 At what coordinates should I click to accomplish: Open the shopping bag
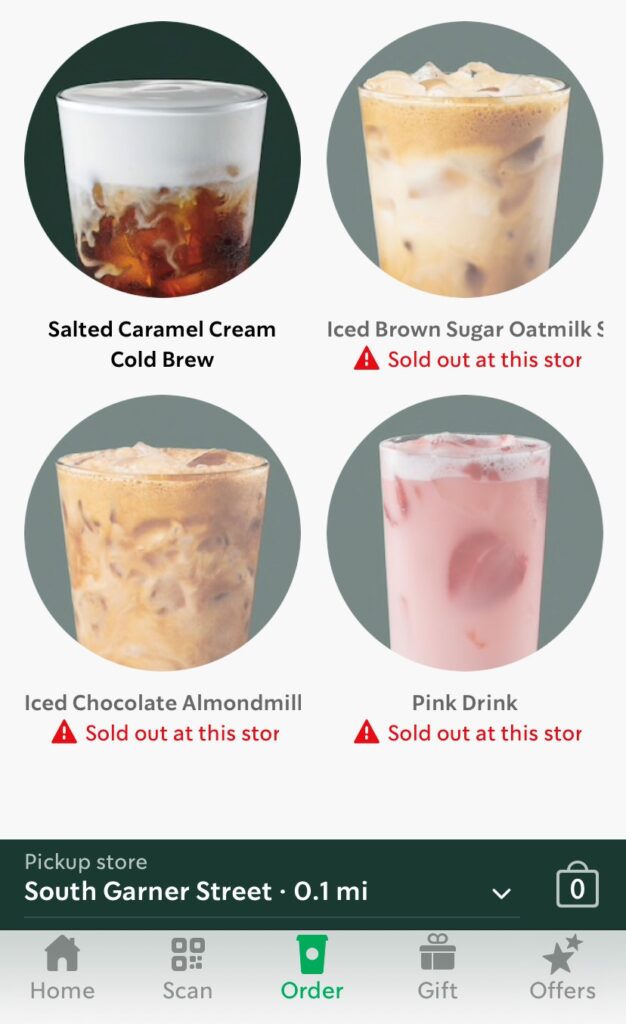pyautogui.click(x=577, y=887)
